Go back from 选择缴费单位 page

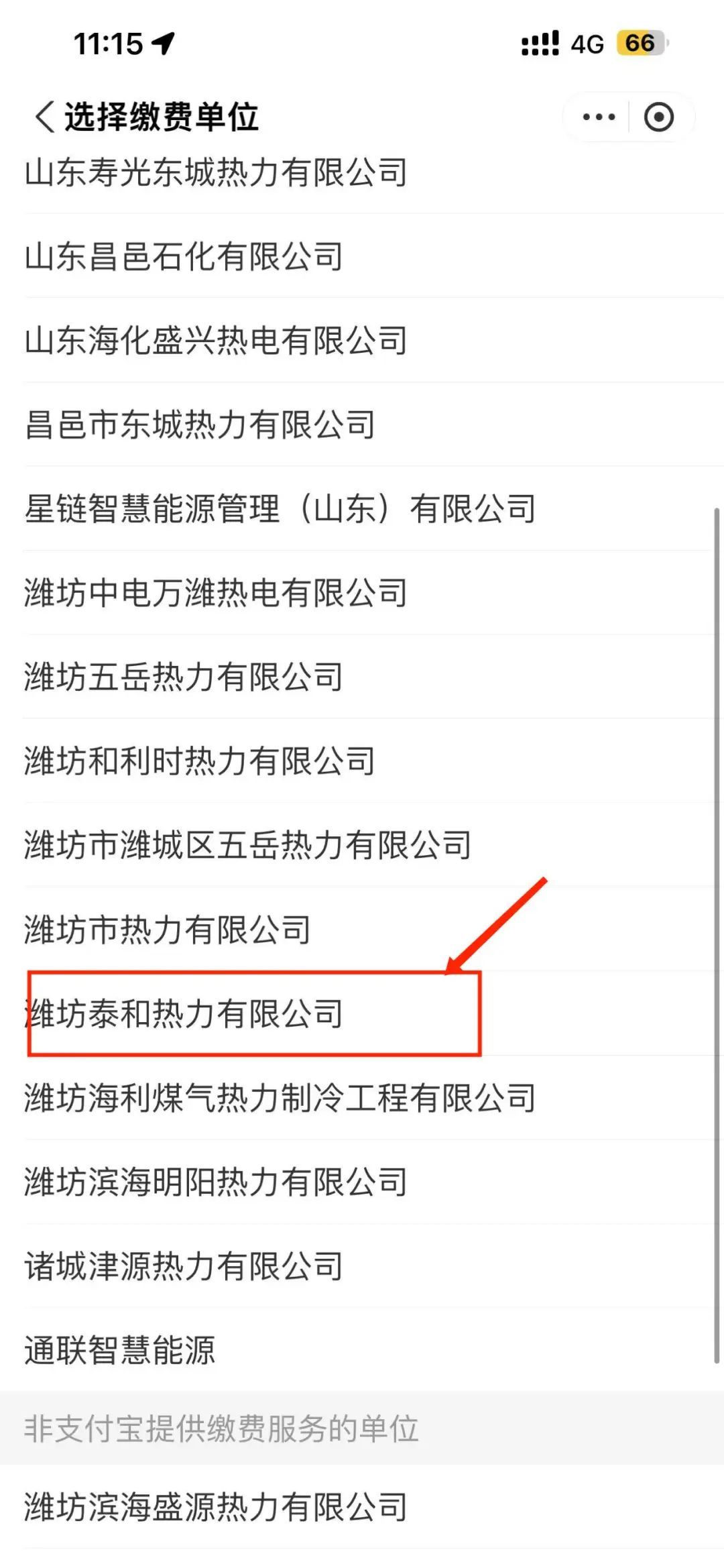pos(45,117)
